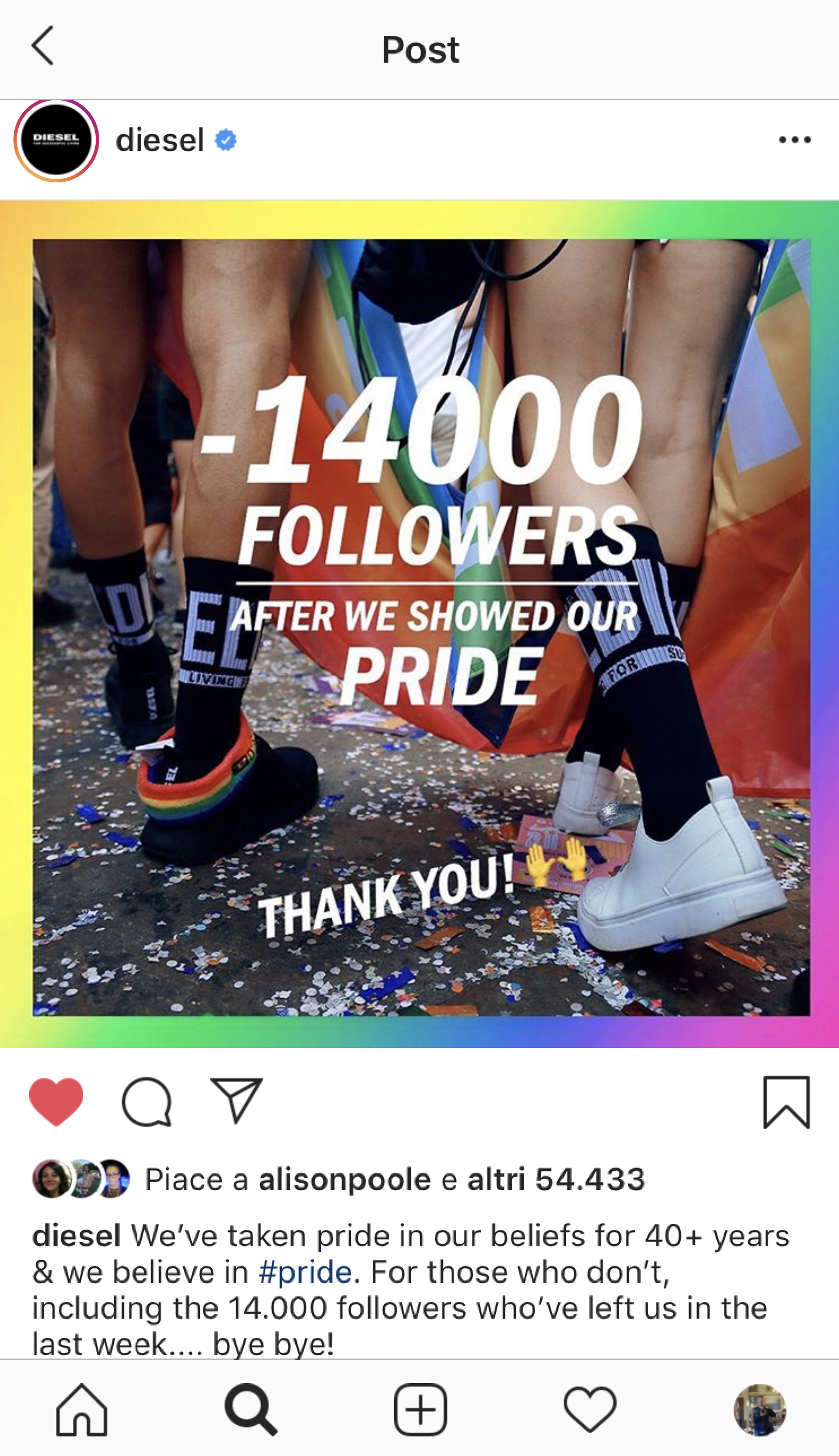
Task: Share the post via the paper plane
Action: (237, 1100)
